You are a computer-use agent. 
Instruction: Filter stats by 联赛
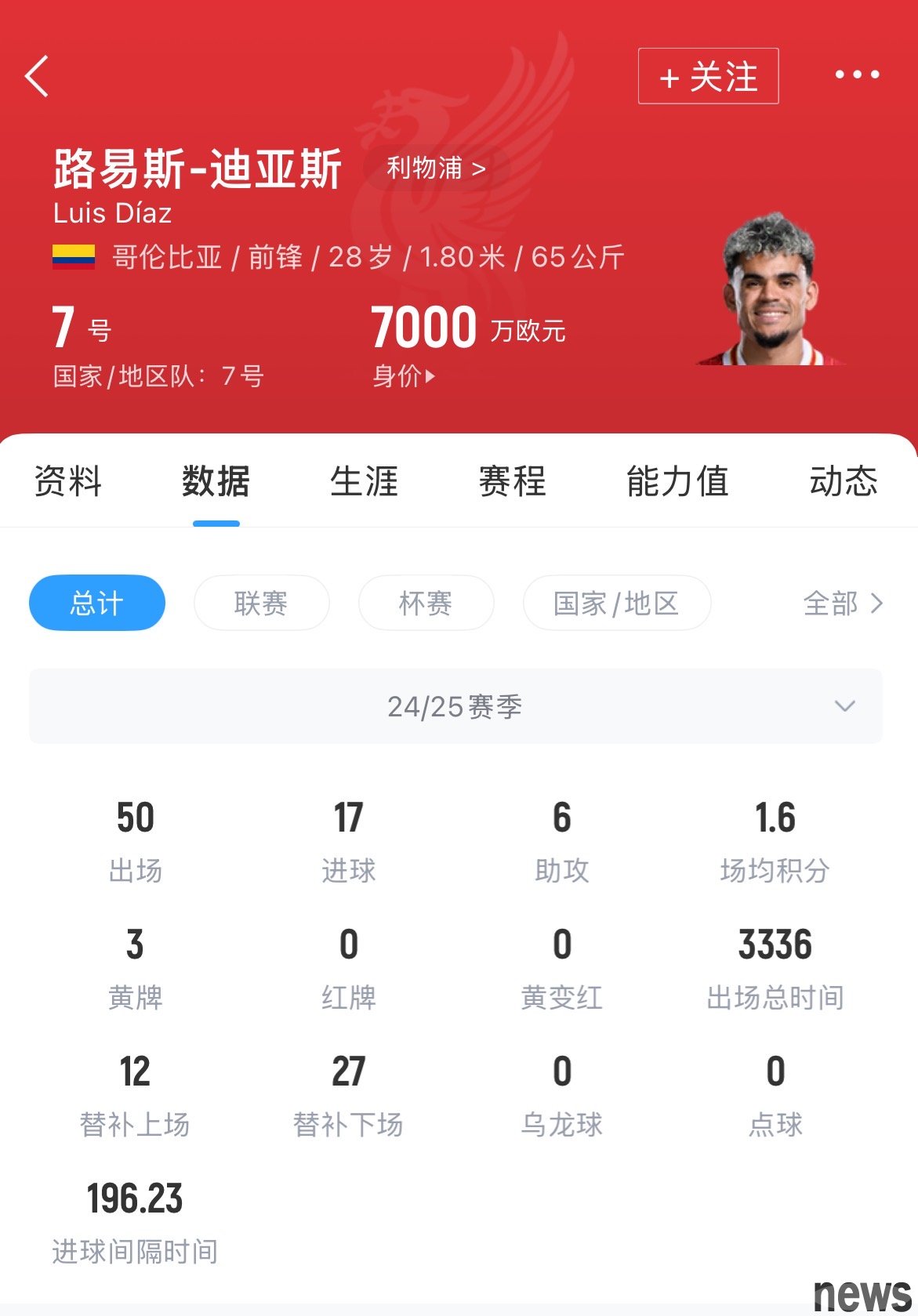[261, 603]
